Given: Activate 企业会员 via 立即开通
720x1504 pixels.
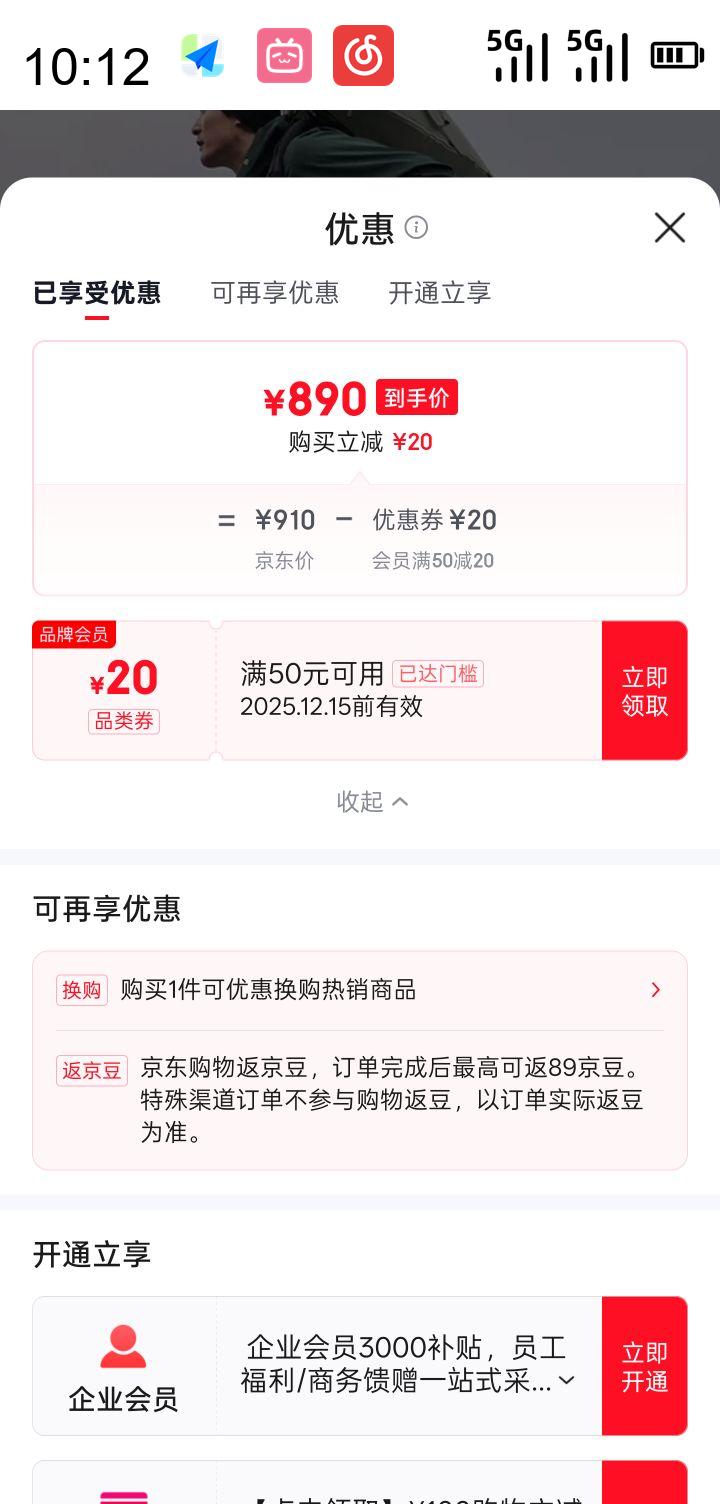Looking at the screenshot, I should (644, 1366).
